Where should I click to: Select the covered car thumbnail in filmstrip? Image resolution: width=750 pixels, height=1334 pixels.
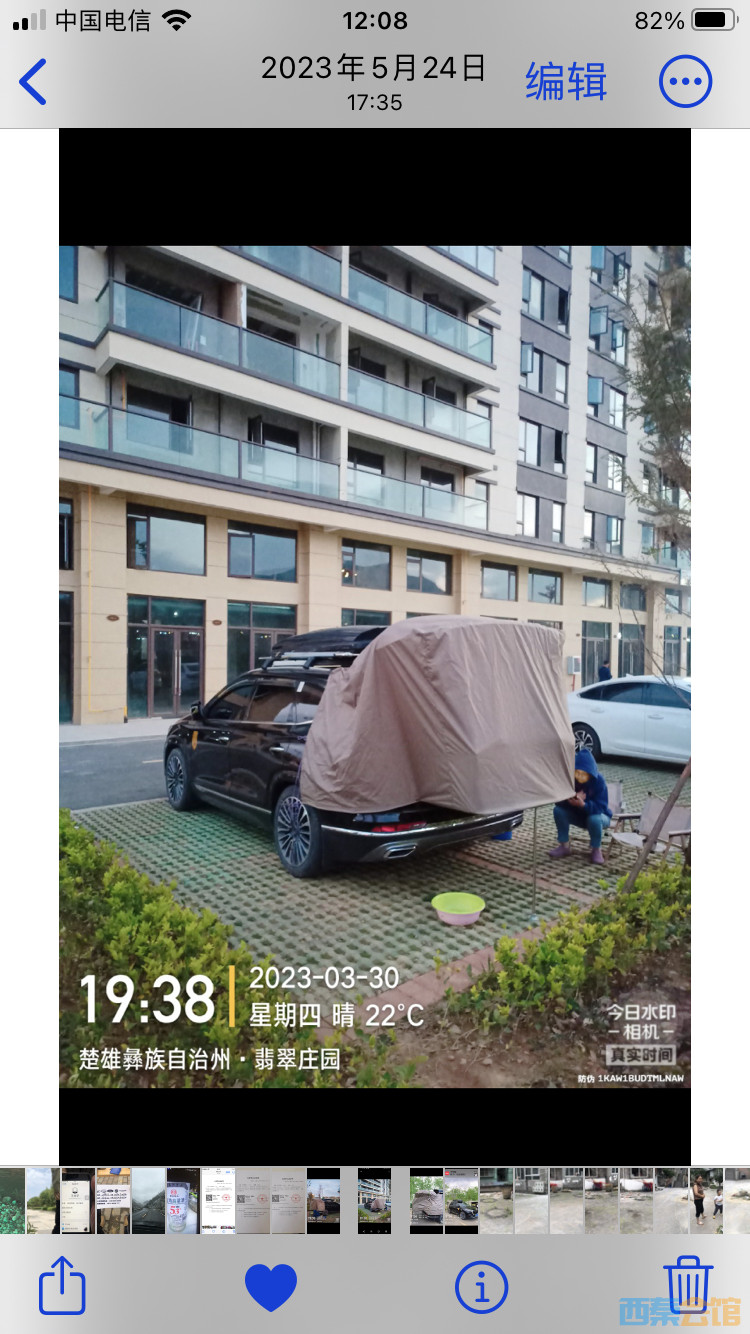coord(426,1200)
